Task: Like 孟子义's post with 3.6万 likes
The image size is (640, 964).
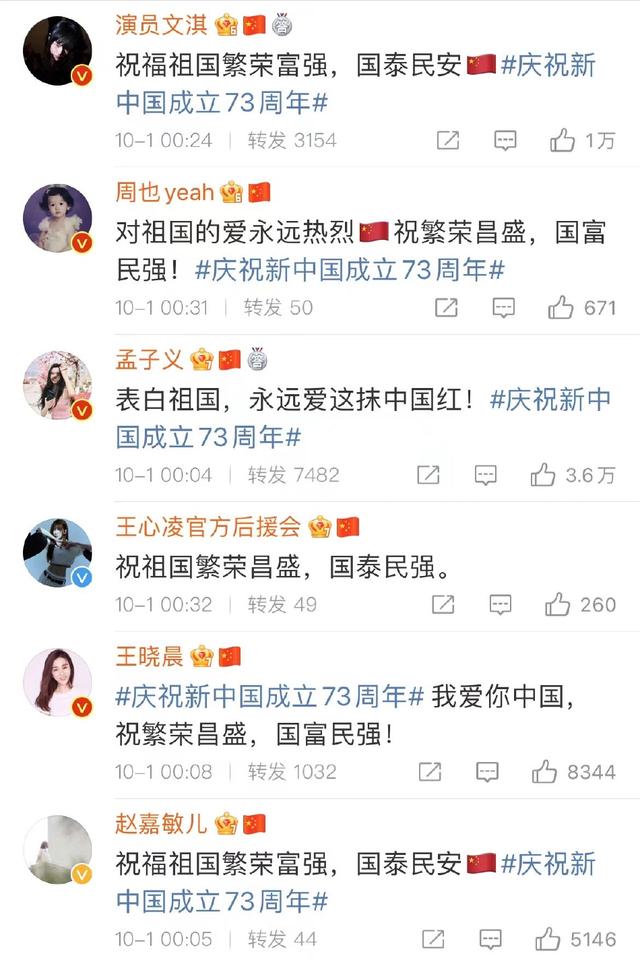Action: coord(543,475)
